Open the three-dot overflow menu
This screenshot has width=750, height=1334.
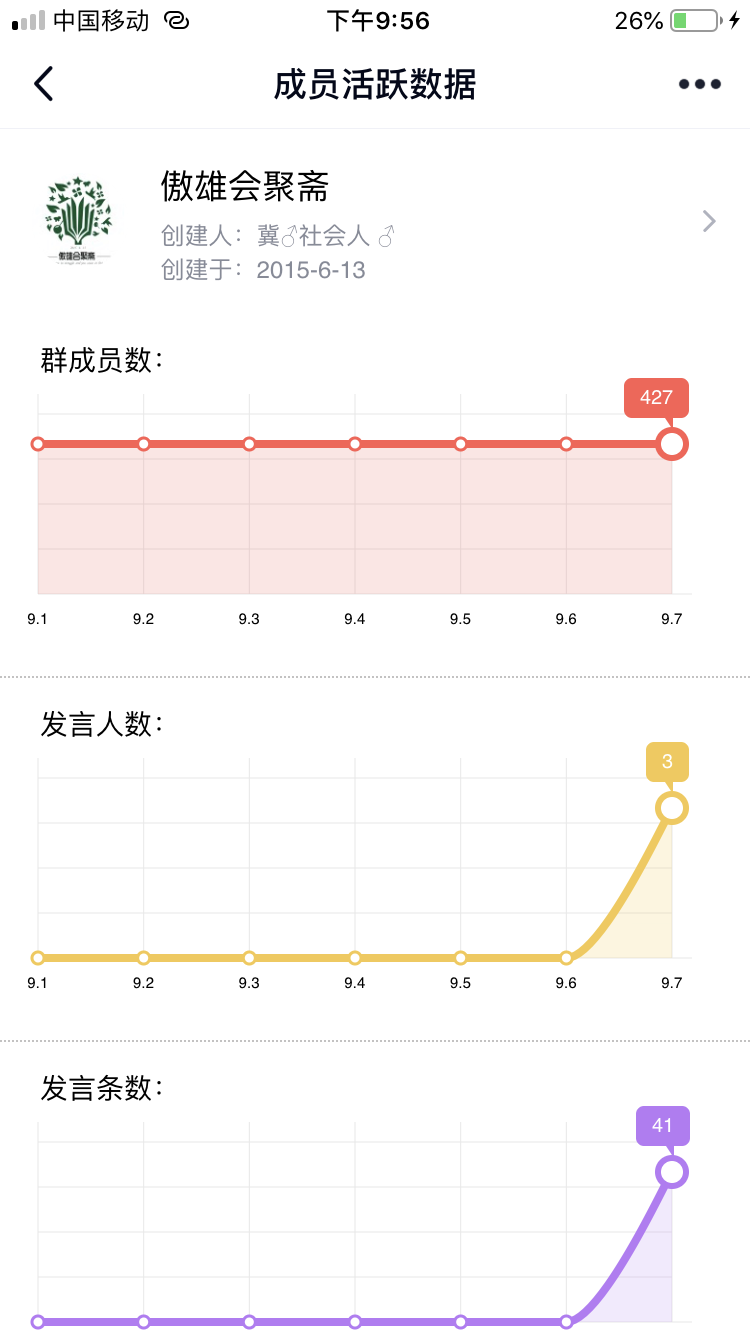point(700,85)
